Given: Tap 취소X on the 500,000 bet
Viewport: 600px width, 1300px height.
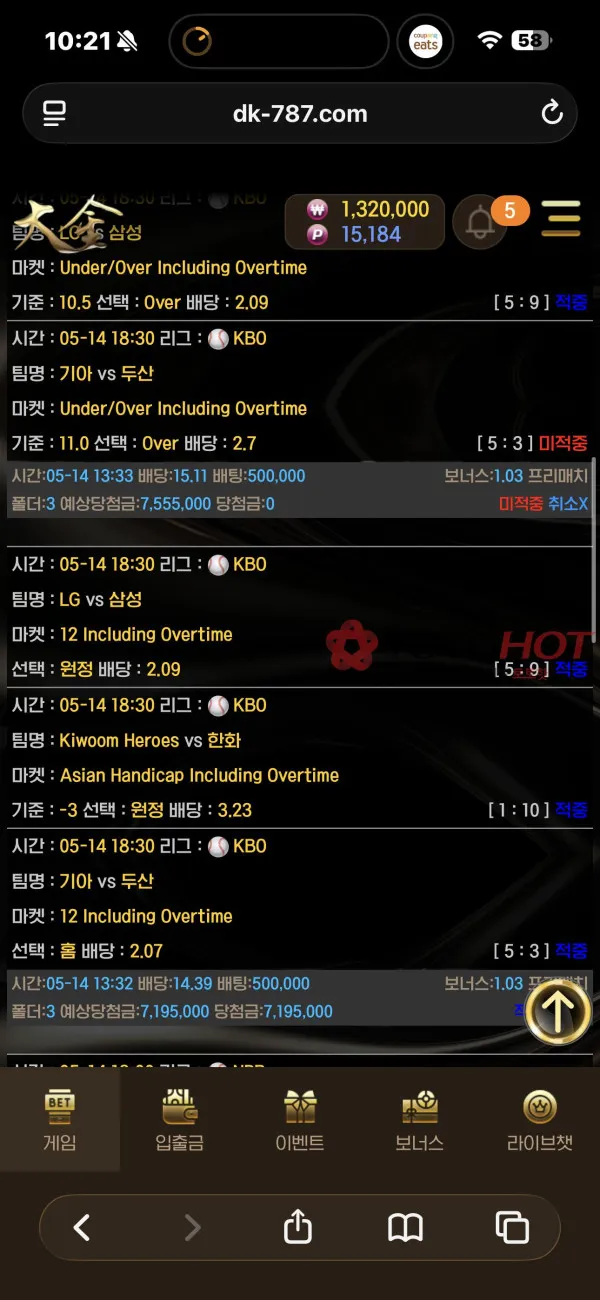Looking at the screenshot, I should click(567, 504).
